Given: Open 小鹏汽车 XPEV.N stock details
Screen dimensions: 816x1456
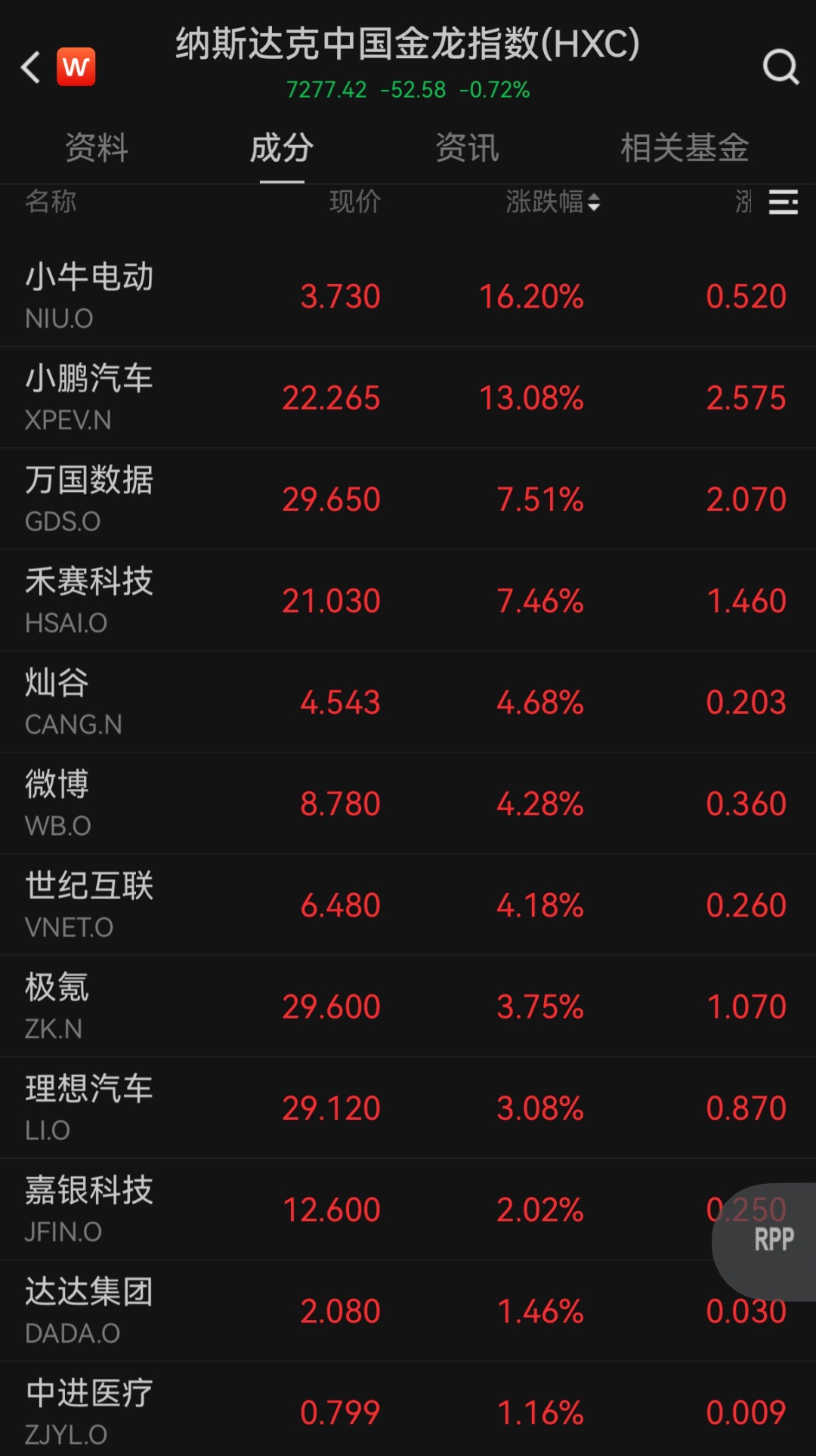Looking at the screenshot, I should point(89,397).
